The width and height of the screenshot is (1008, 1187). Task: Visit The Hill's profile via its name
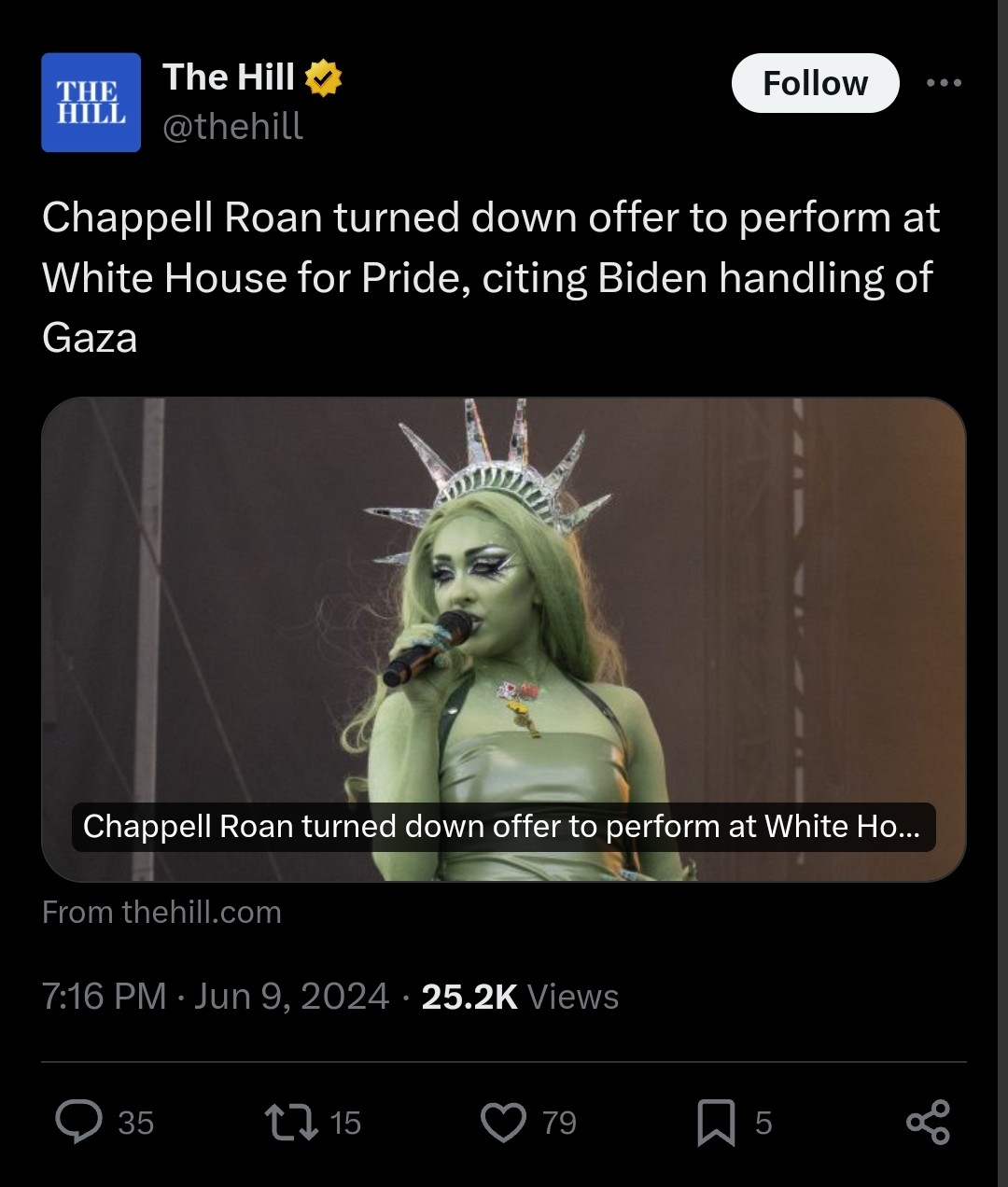(x=229, y=77)
